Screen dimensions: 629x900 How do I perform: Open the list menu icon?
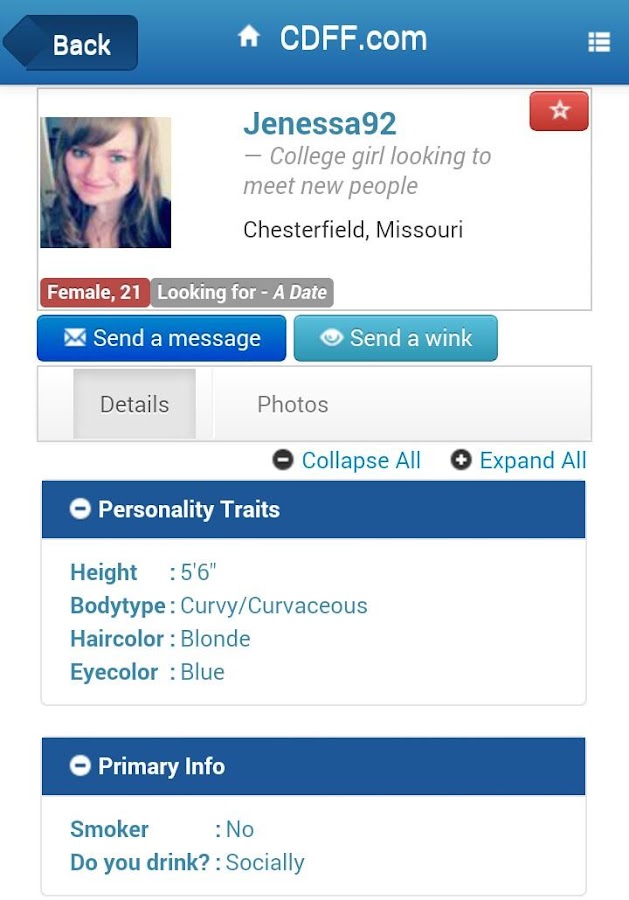pyautogui.click(x=599, y=42)
